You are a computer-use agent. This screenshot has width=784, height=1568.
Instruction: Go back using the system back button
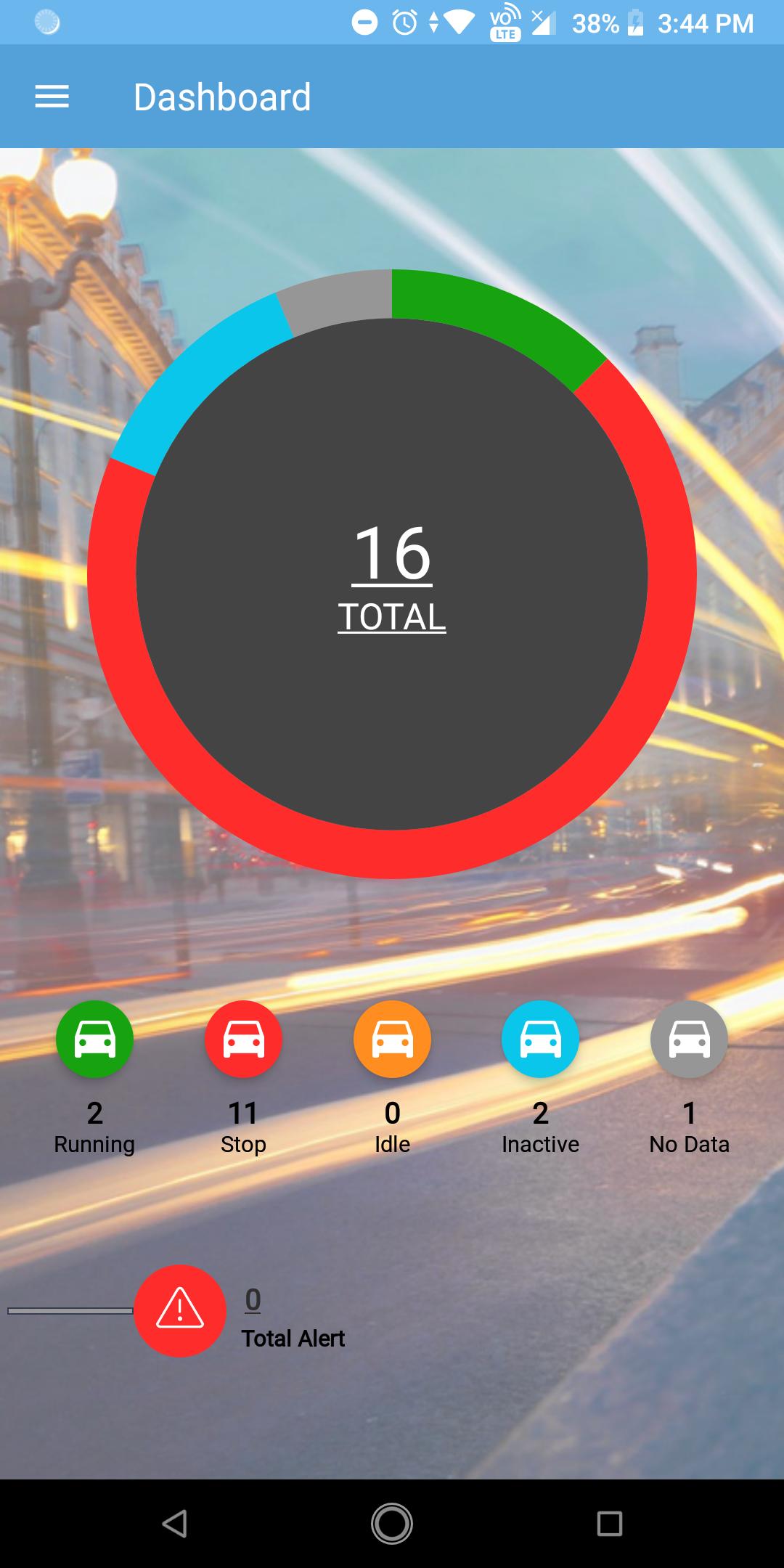pos(175,1523)
